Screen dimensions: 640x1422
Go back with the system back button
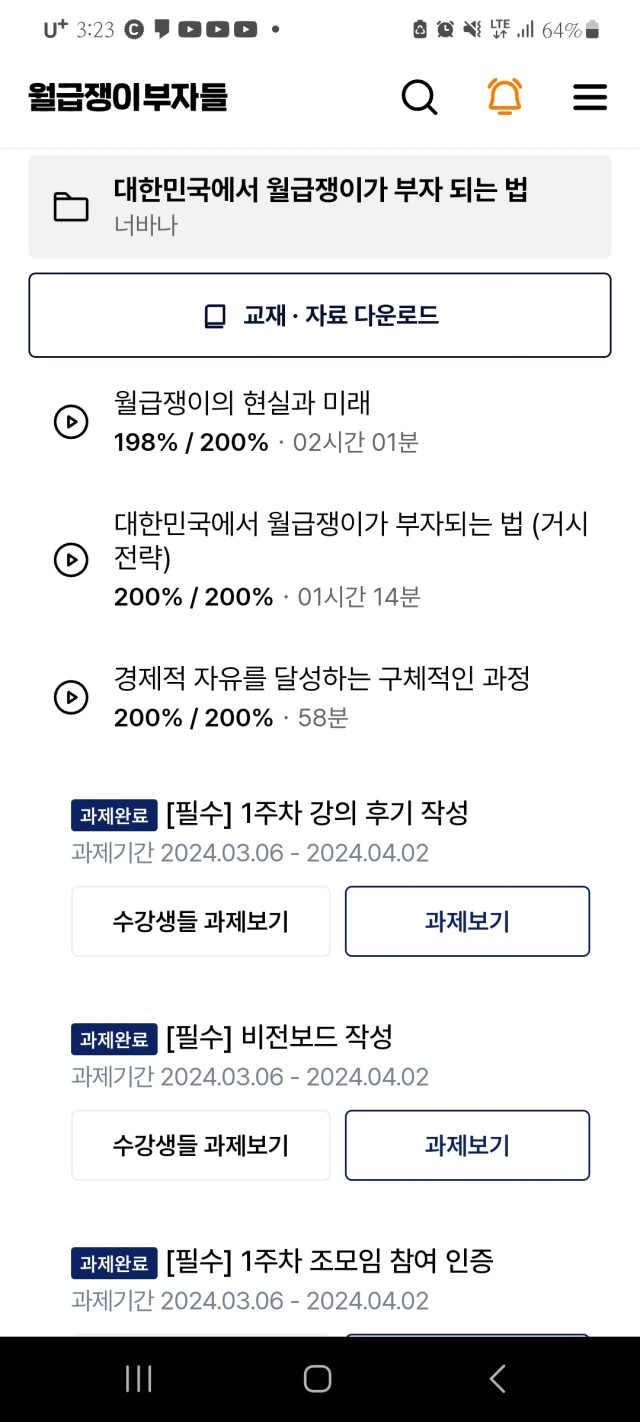point(497,1379)
